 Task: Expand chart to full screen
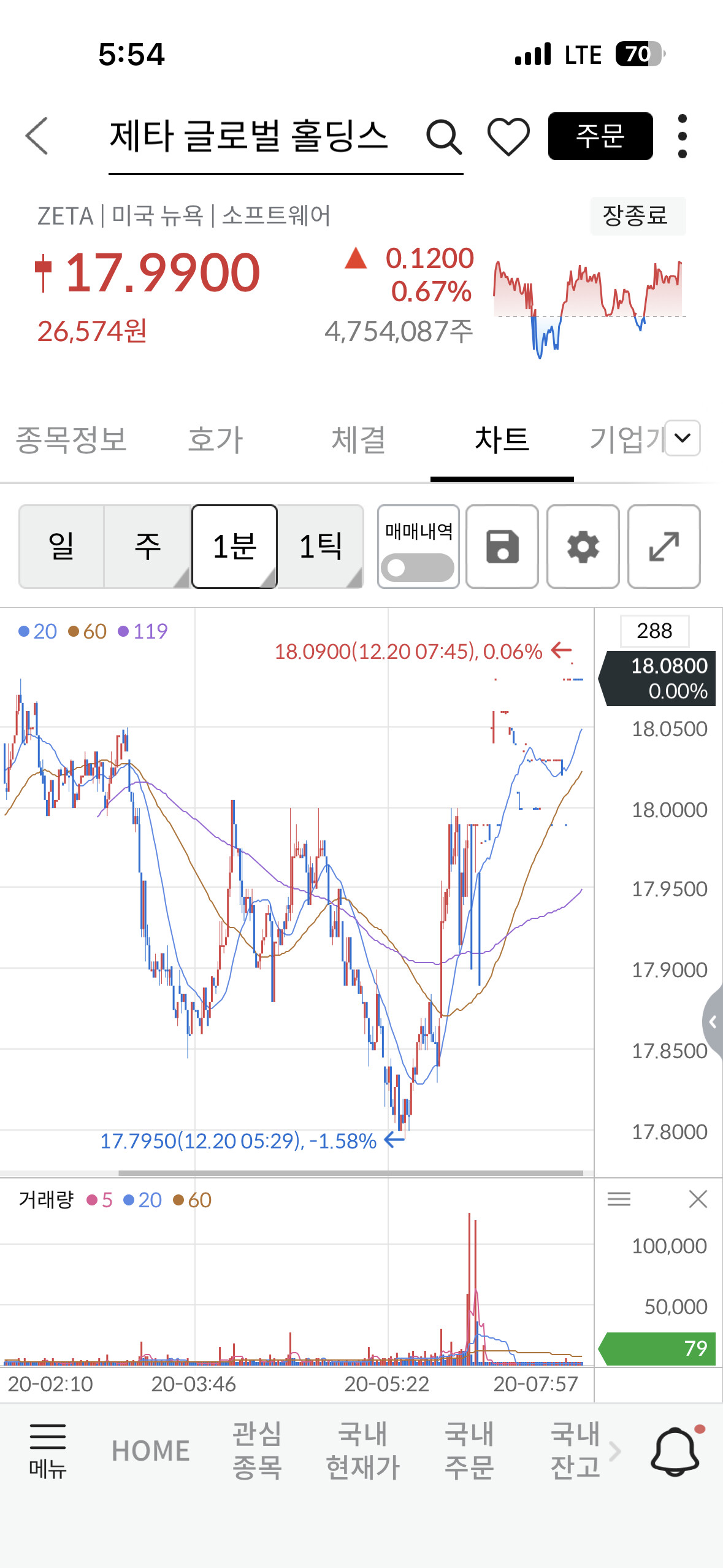(x=664, y=546)
